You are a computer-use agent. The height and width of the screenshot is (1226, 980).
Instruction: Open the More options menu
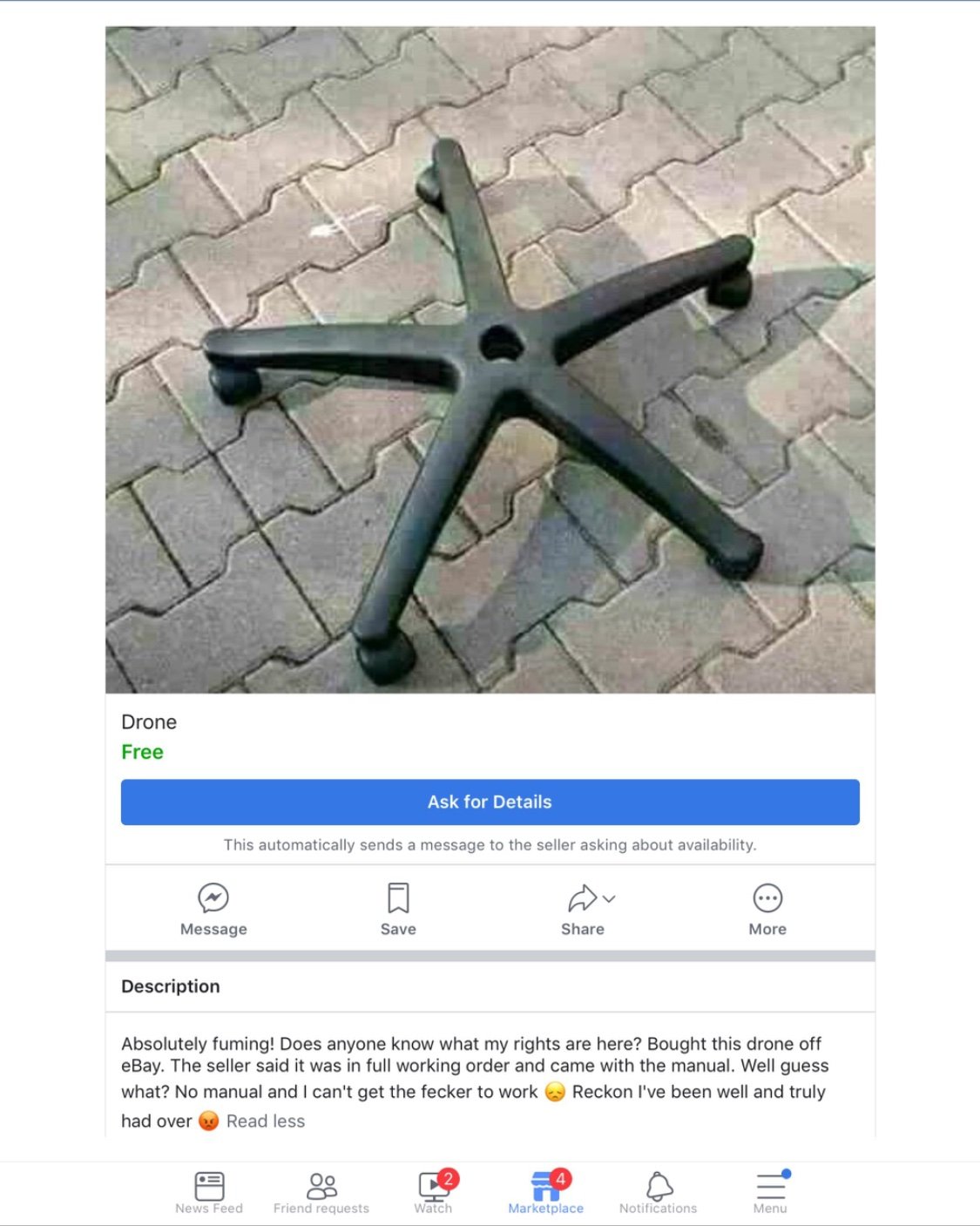tap(767, 909)
